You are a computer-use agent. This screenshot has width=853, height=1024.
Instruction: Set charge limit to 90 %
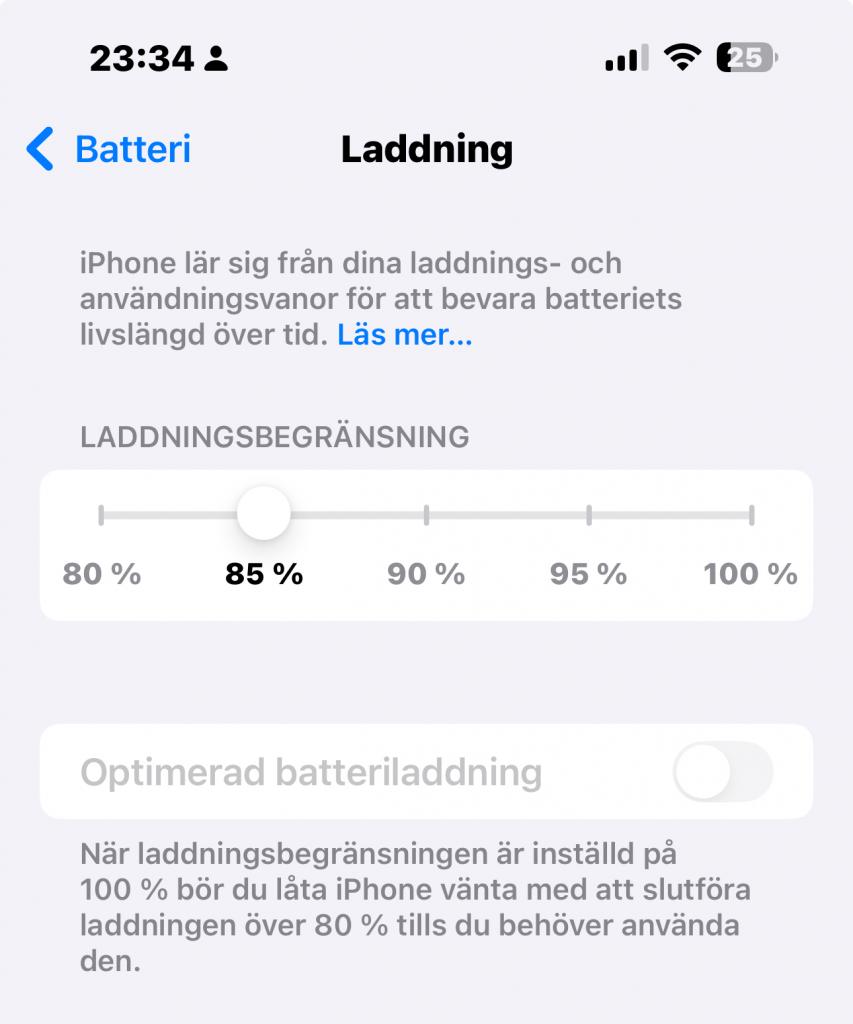426,516
